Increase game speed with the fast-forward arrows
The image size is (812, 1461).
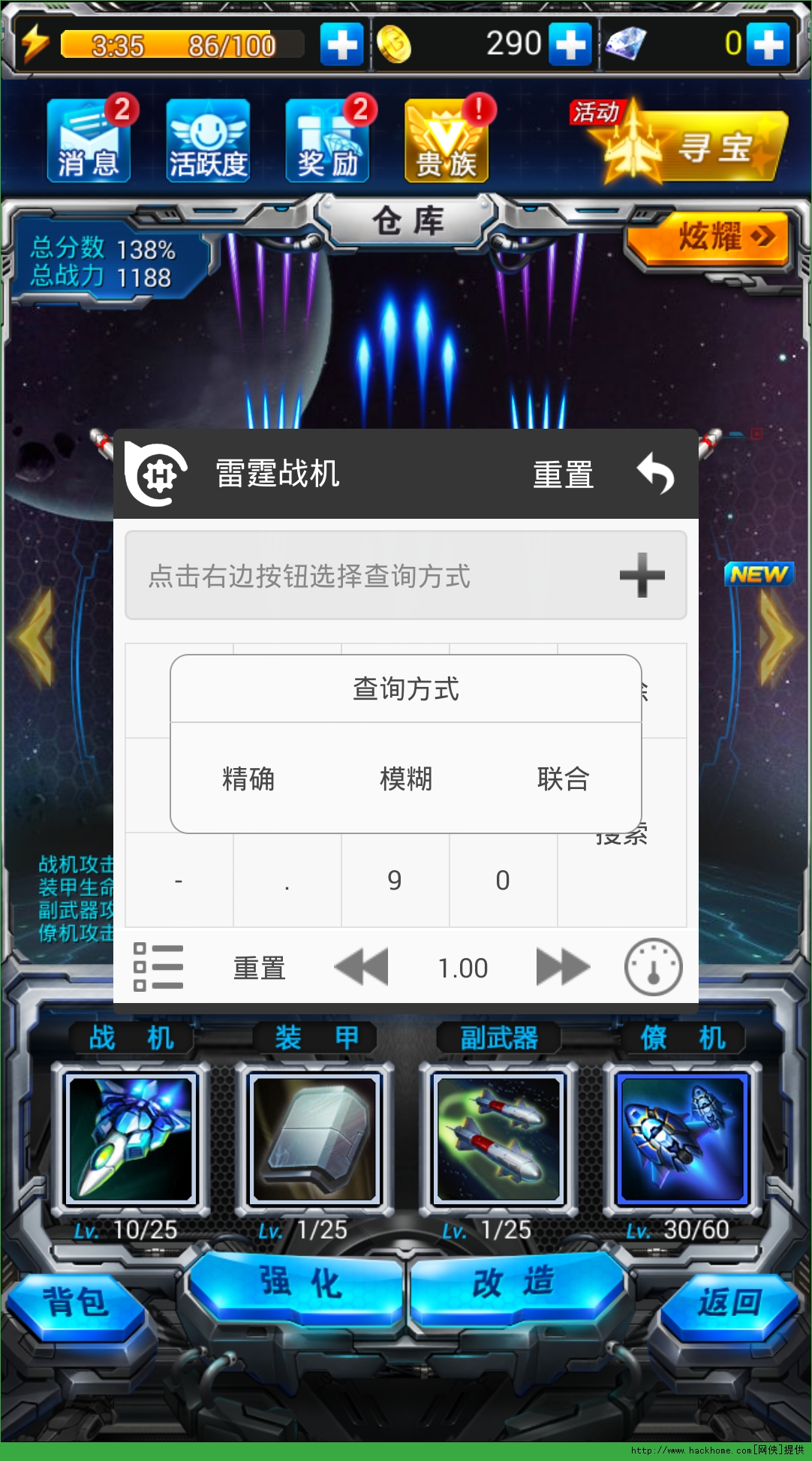(562, 967)
